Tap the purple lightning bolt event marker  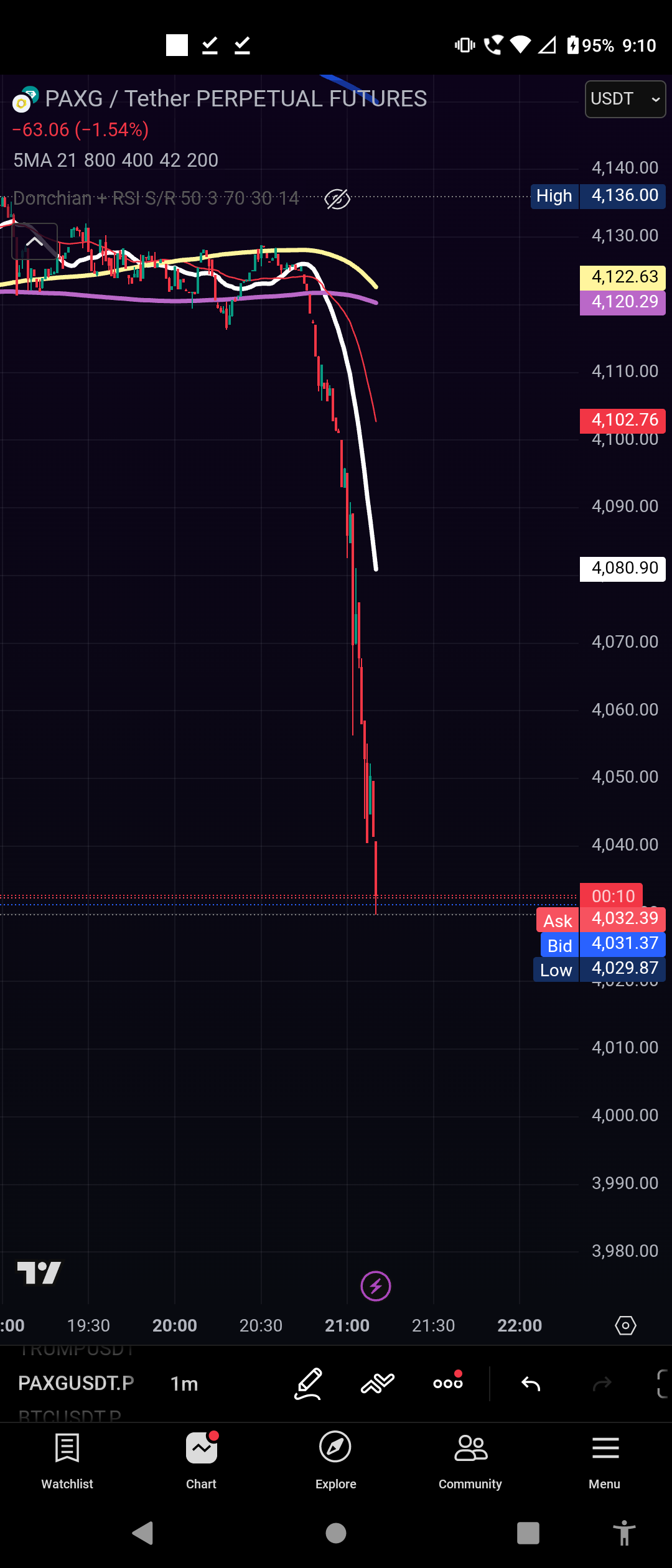376,1286
